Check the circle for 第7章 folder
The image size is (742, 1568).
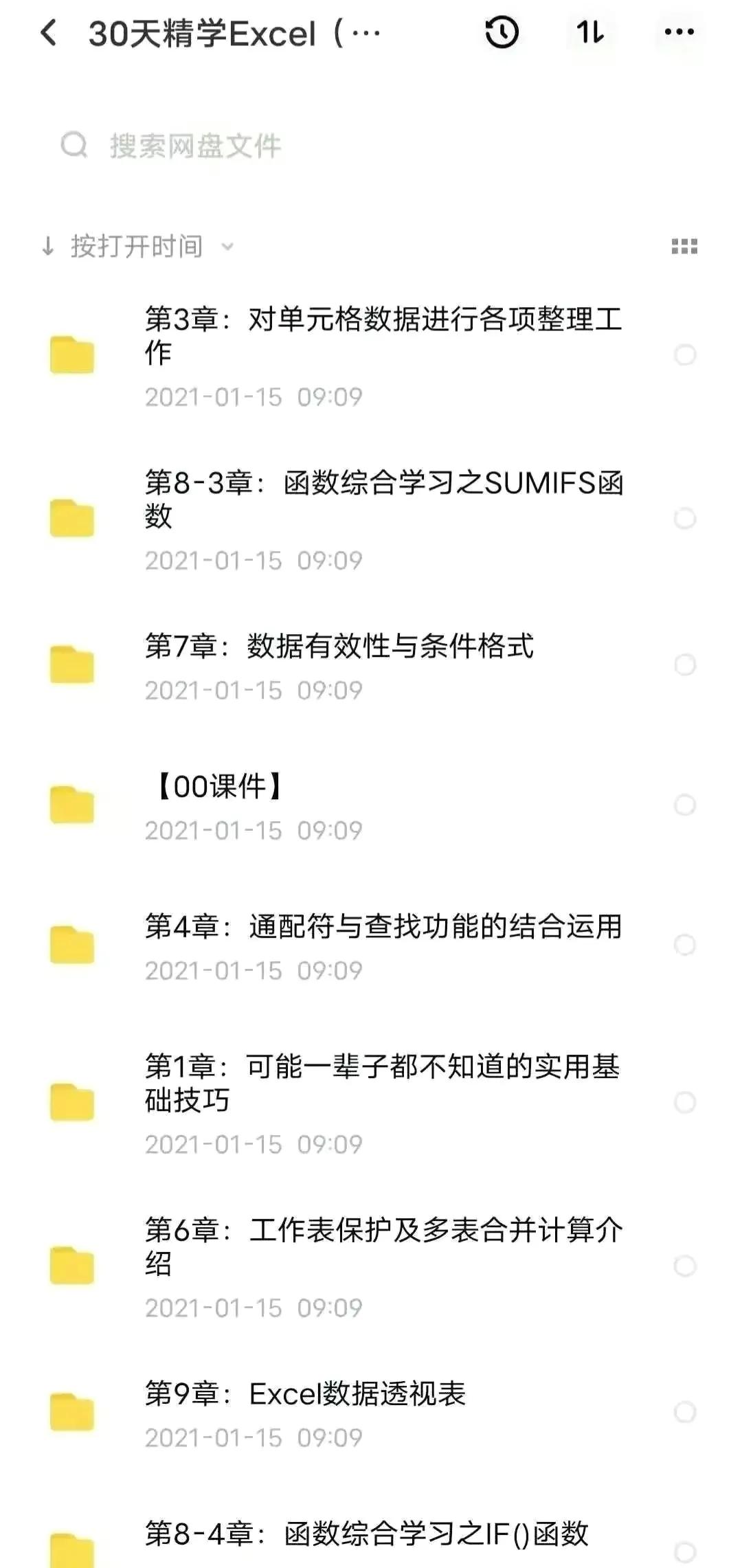click(x=684, y=664)
